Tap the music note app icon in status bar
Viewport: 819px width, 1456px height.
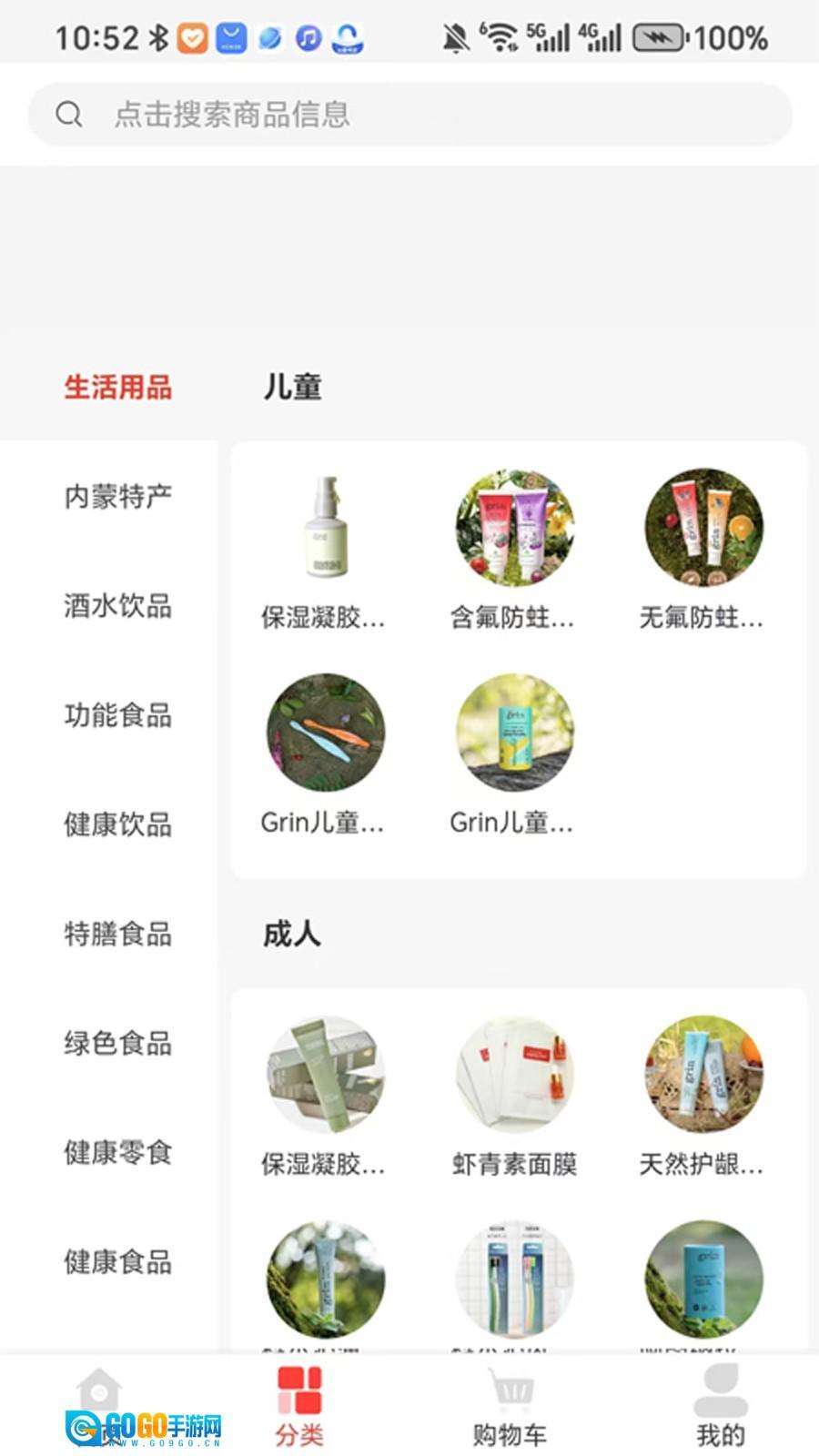[x=308, y=38]
